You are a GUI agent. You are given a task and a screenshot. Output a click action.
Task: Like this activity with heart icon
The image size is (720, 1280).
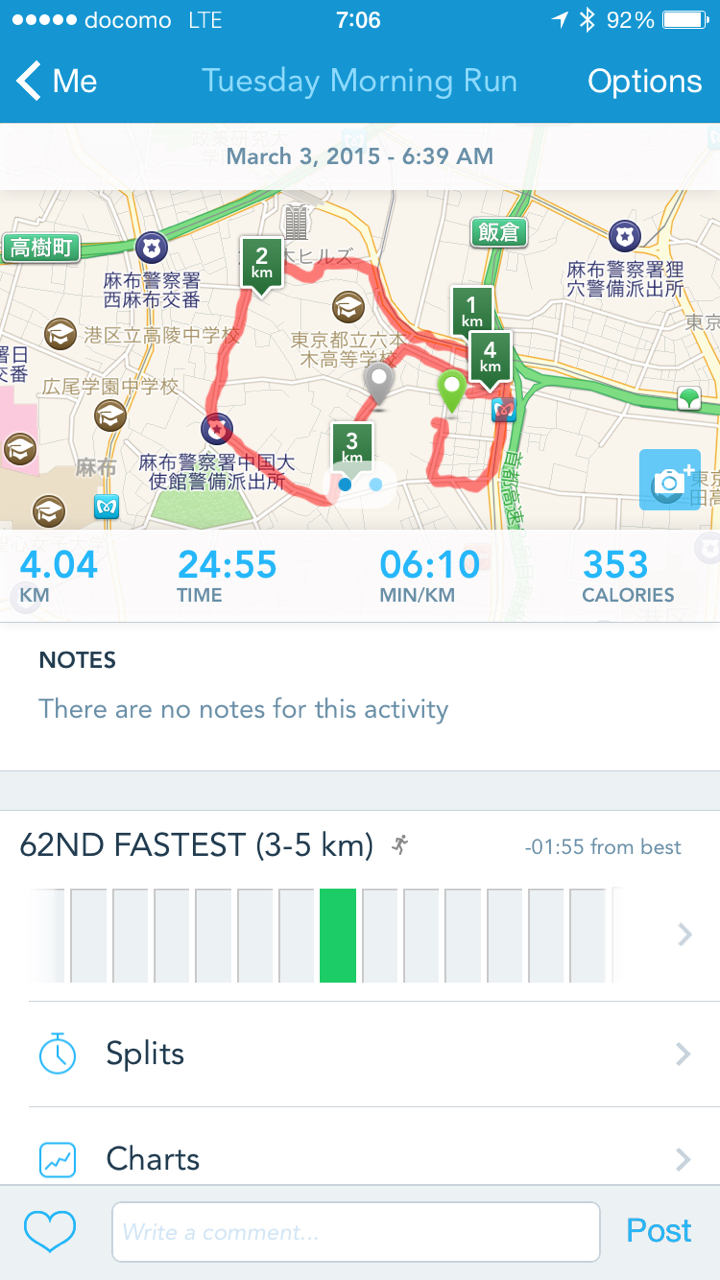(x=50, y=1231)
